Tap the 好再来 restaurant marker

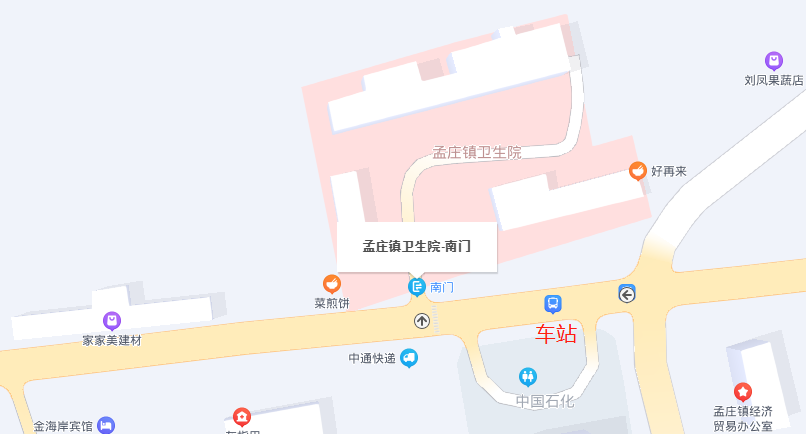tap(637, 171)
